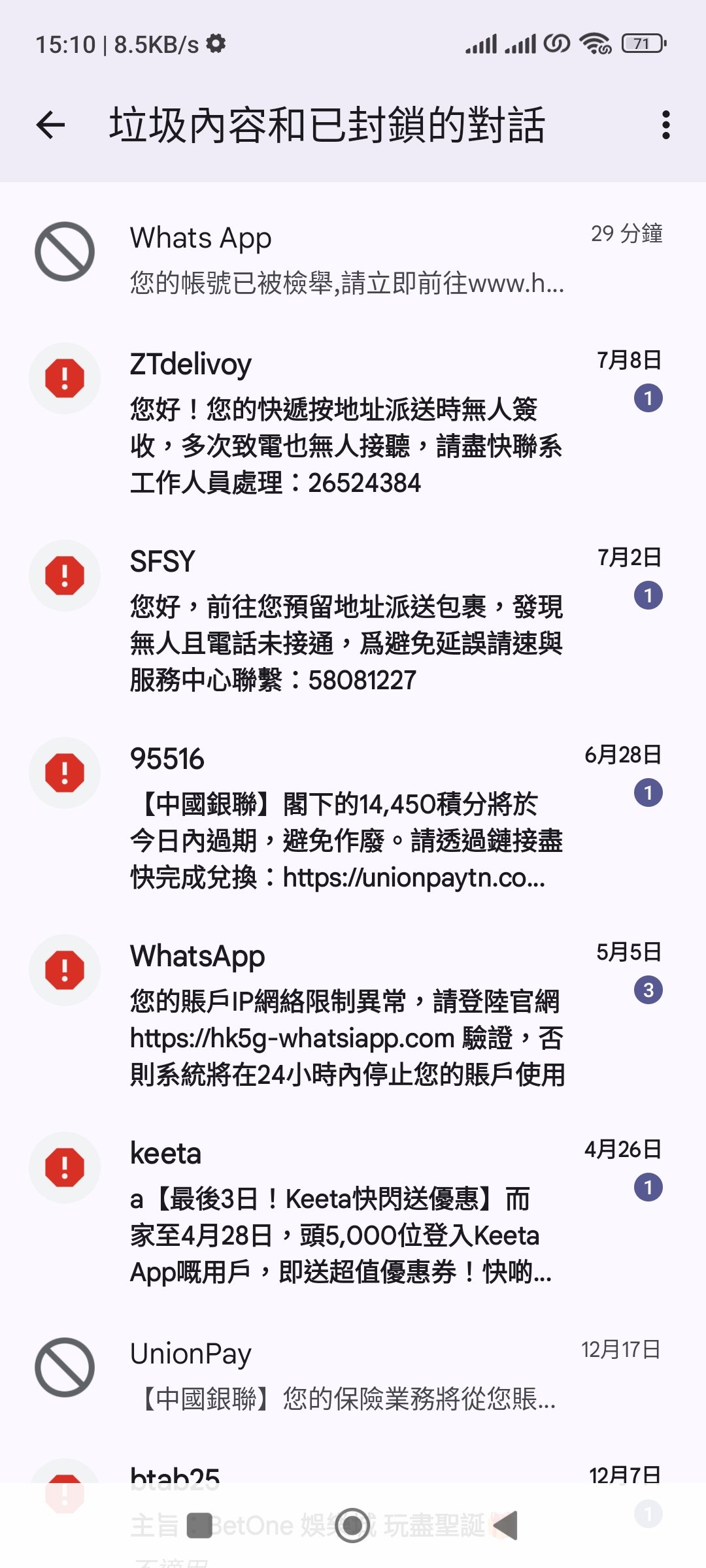Viewport: 706px width, 1568px height.
Task: Open the SFSY spam message thread
Action: (353, 619)
